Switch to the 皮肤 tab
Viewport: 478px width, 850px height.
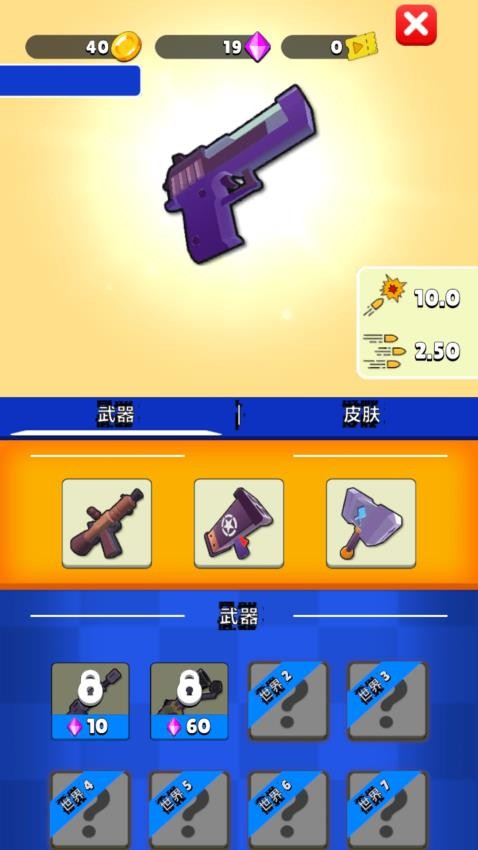[x=361, y=415]
